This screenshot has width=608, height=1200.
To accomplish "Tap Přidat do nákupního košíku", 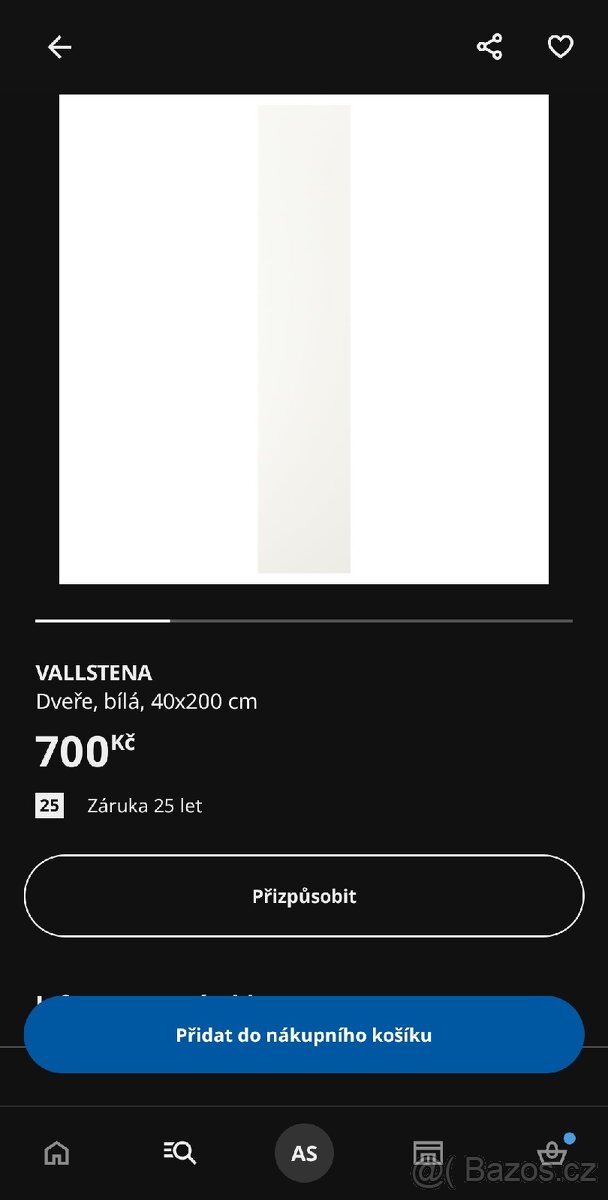I will click(304, 1035).
